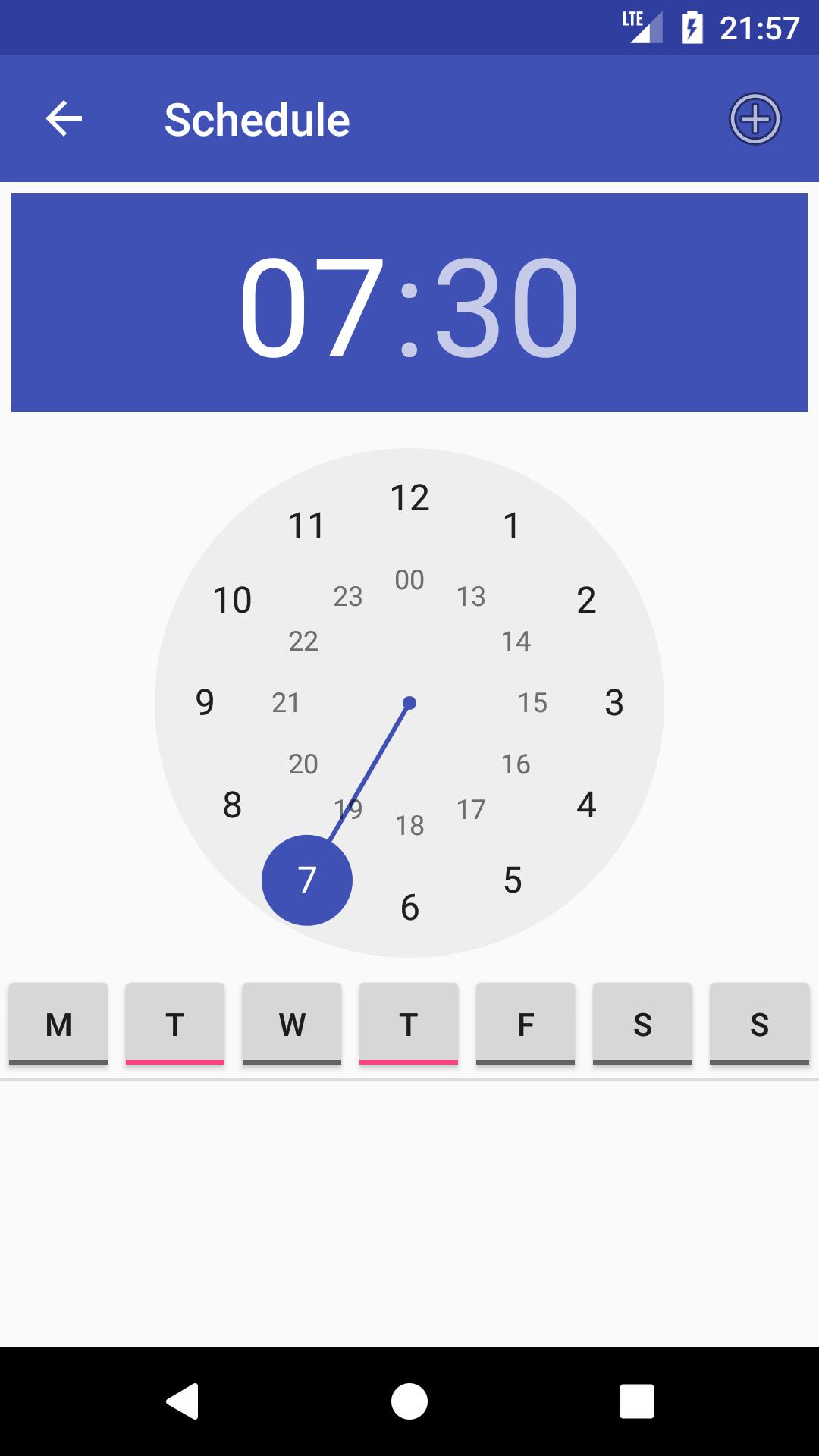Select the minutes value 30 in header
This screenshot has width=819, height=1456.
point(506,305)
